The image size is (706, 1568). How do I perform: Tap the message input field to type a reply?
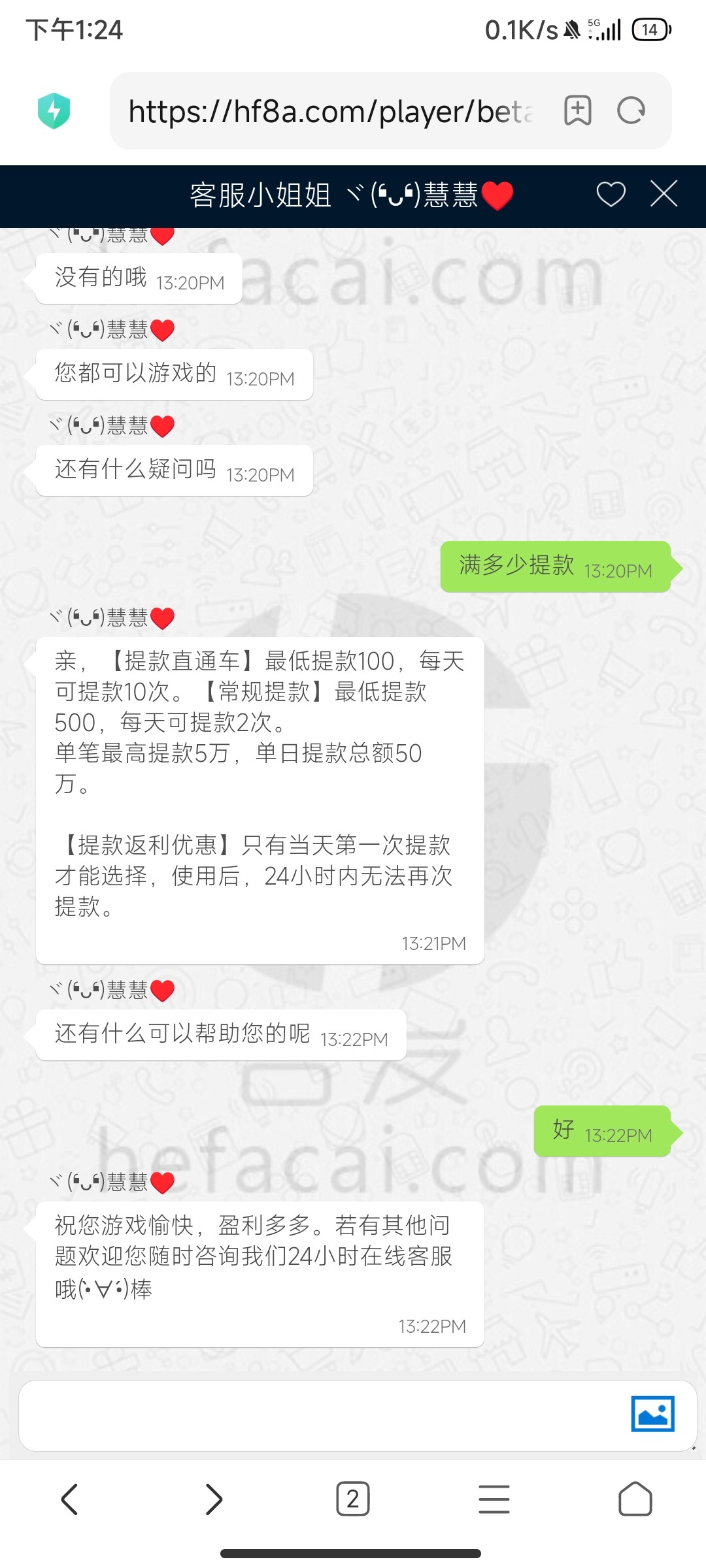click(x=294, y=1416)
